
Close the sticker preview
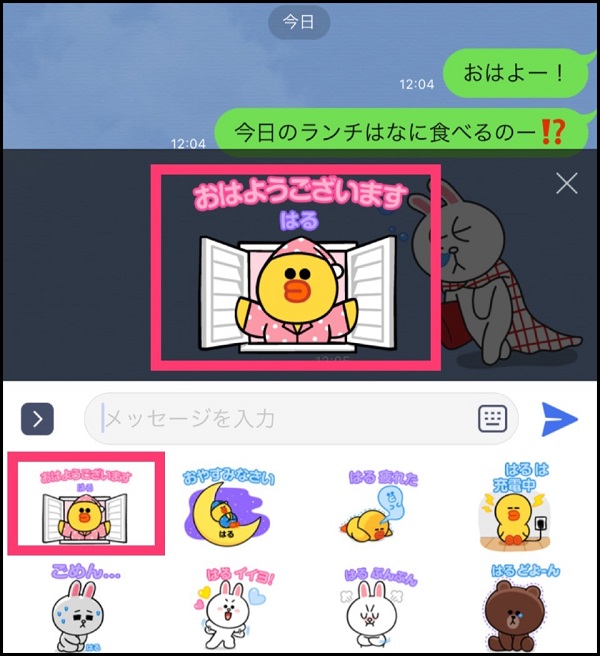click(567, 183)
